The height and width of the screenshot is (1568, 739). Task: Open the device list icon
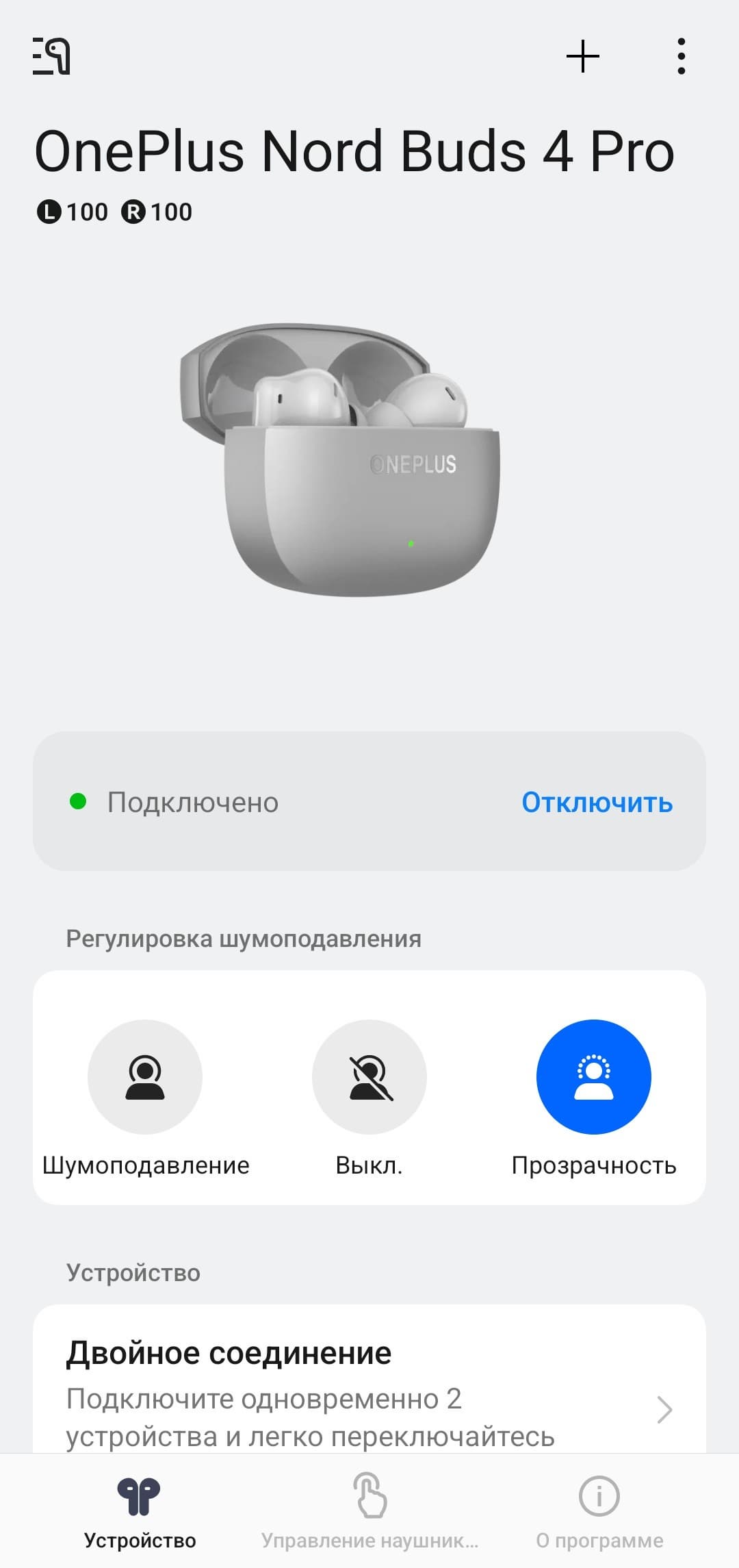[x=51, y=56]
